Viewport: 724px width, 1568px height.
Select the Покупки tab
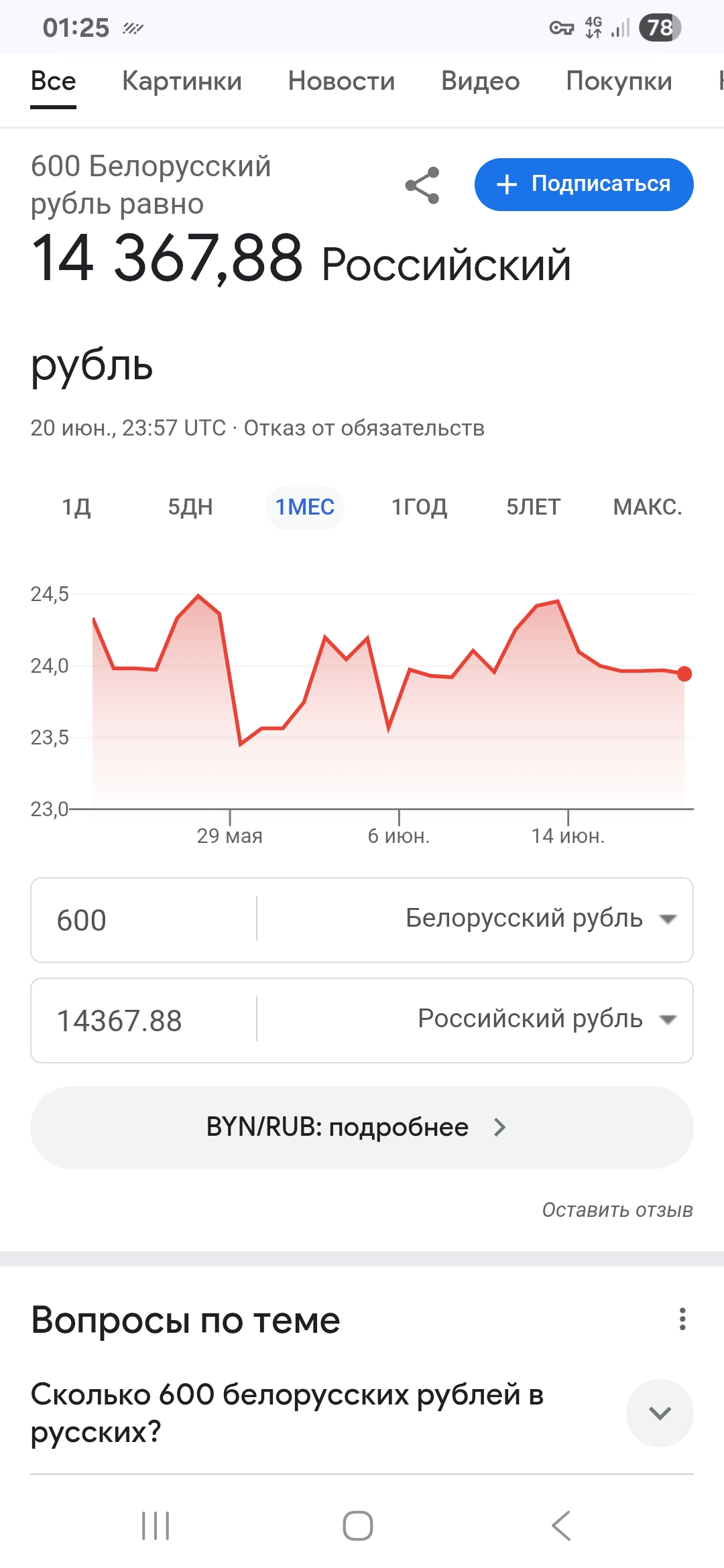click(x=619, y=82)
